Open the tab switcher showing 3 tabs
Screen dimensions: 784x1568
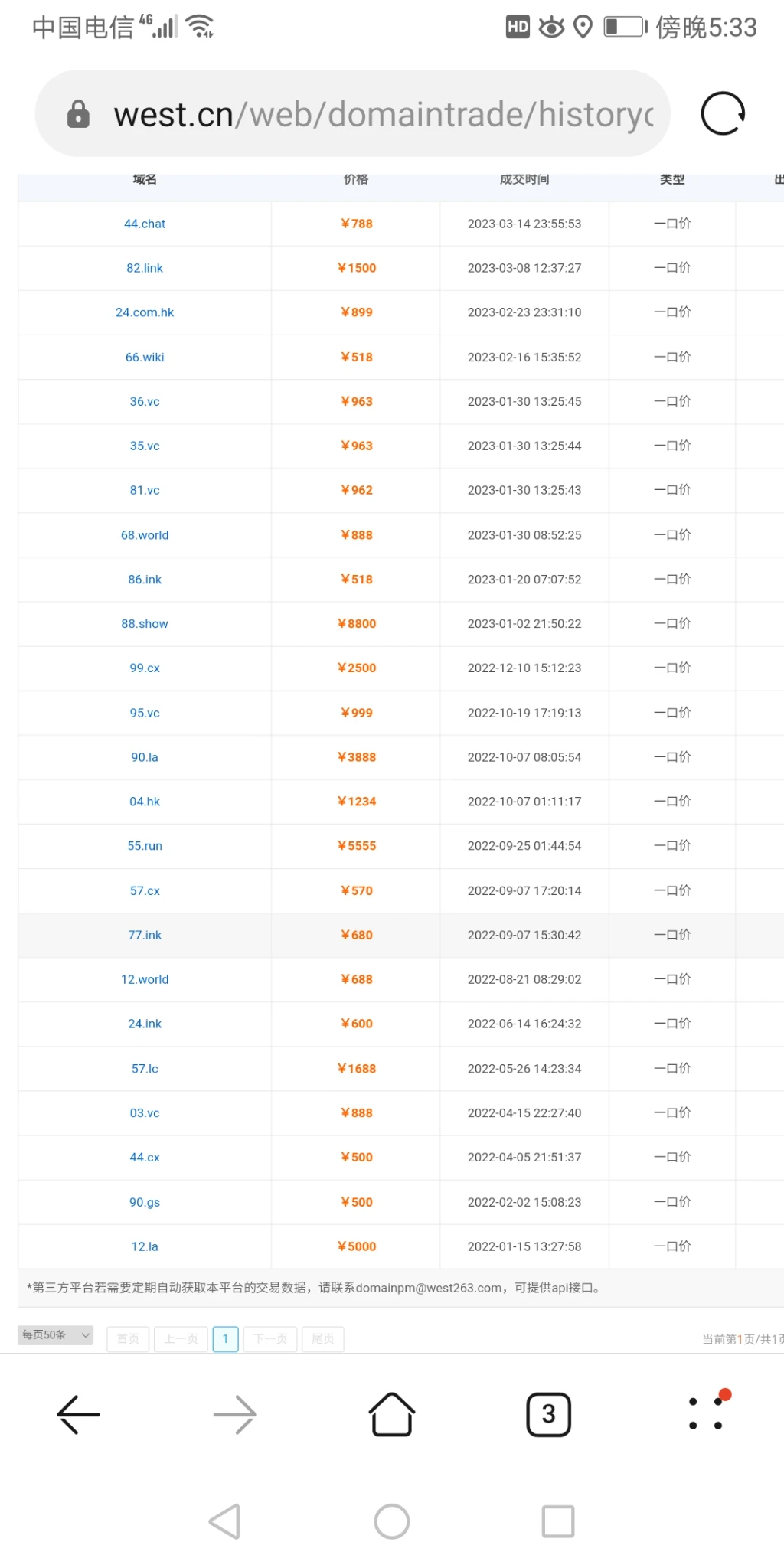pos(549,1414)
